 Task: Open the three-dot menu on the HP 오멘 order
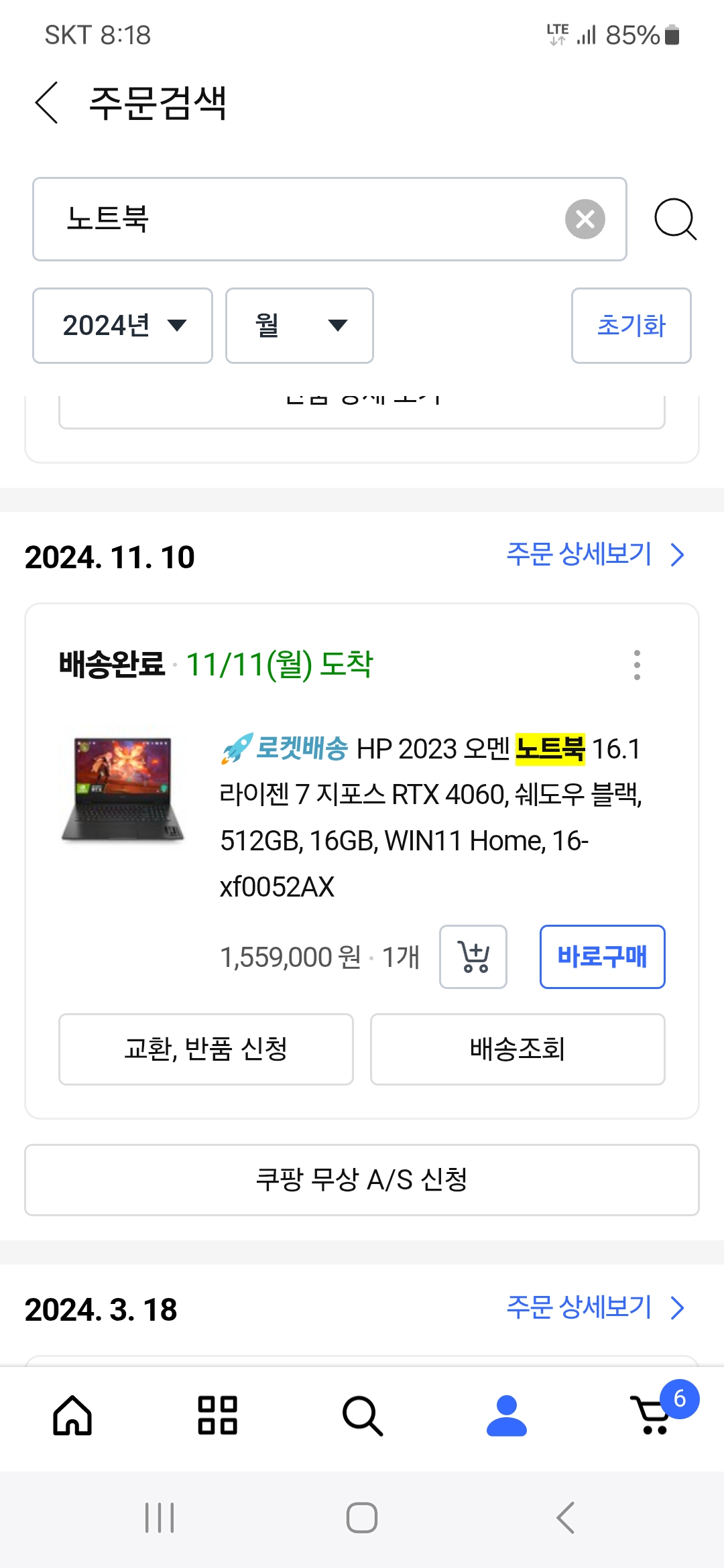click(637, 665)
